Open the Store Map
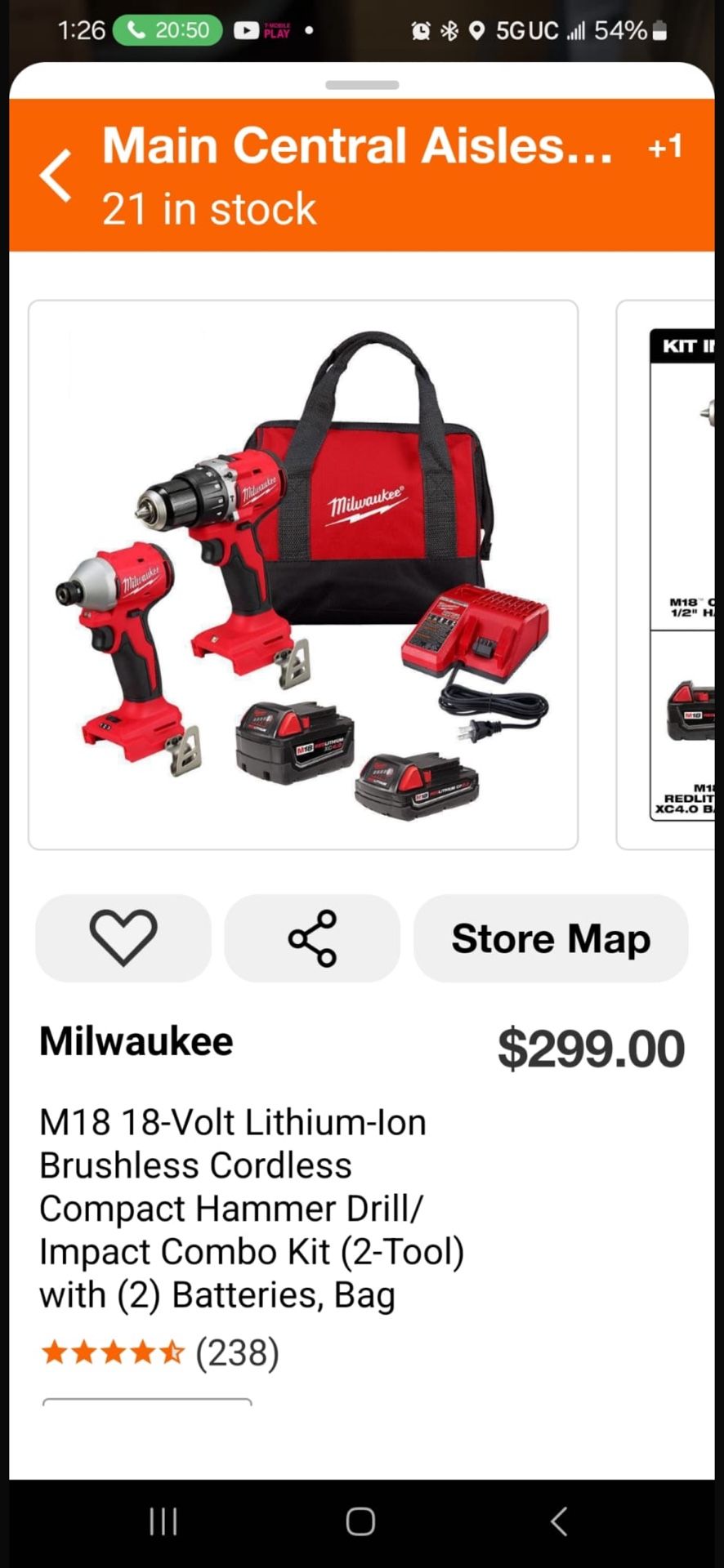724x1568 pixels. [x=551, y=938]
